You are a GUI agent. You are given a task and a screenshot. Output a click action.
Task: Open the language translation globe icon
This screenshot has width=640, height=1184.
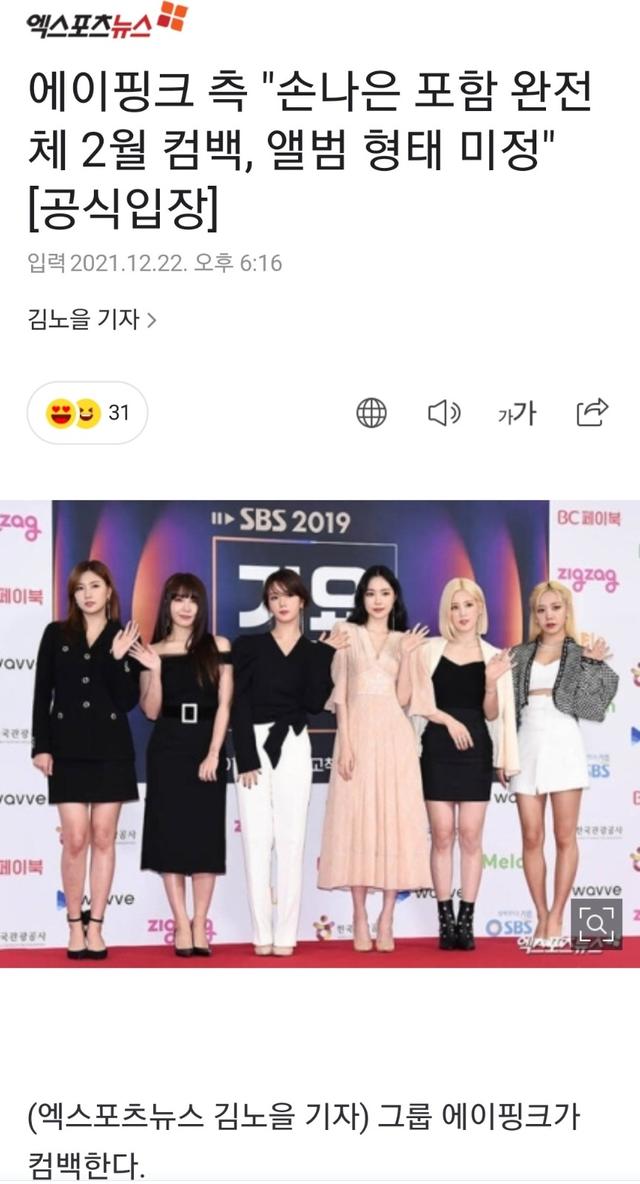(372, 412)
